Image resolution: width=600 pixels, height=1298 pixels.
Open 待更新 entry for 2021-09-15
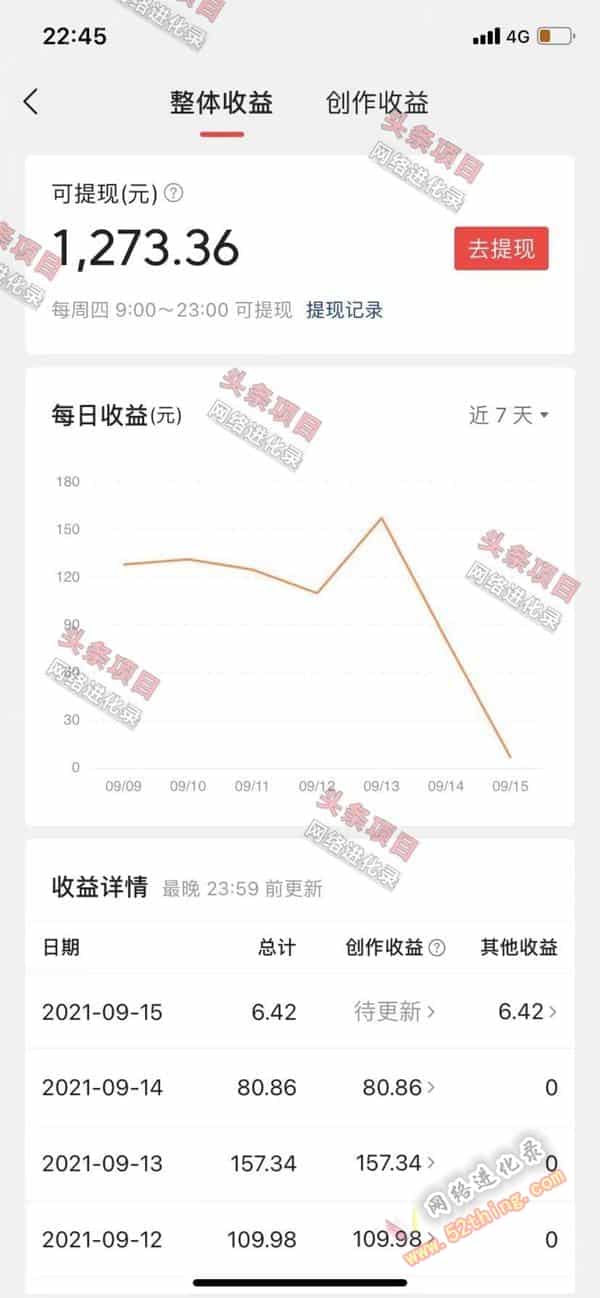click(395, 1011)
